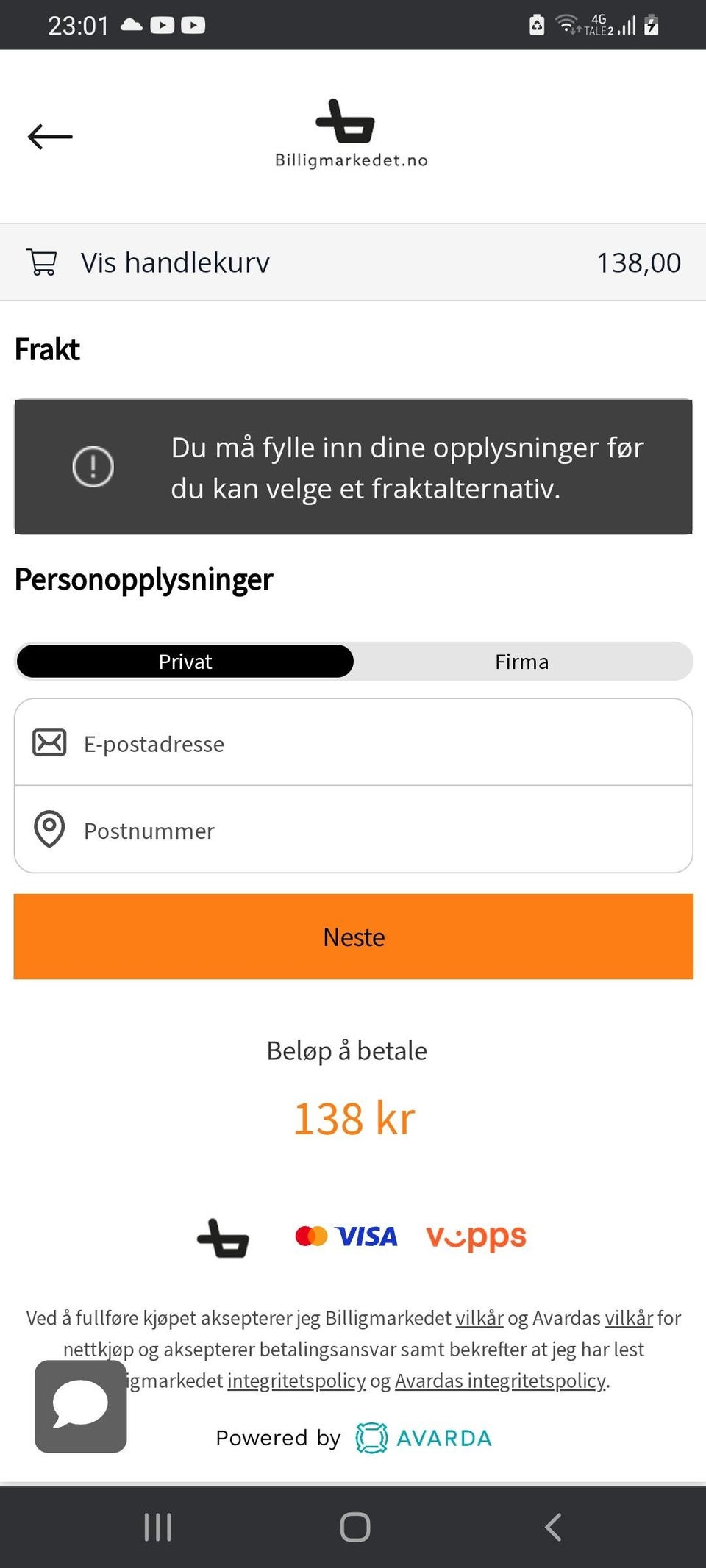Focus the E-postadresse field
The image size is (706, 1568).
[x=353, y=743]
